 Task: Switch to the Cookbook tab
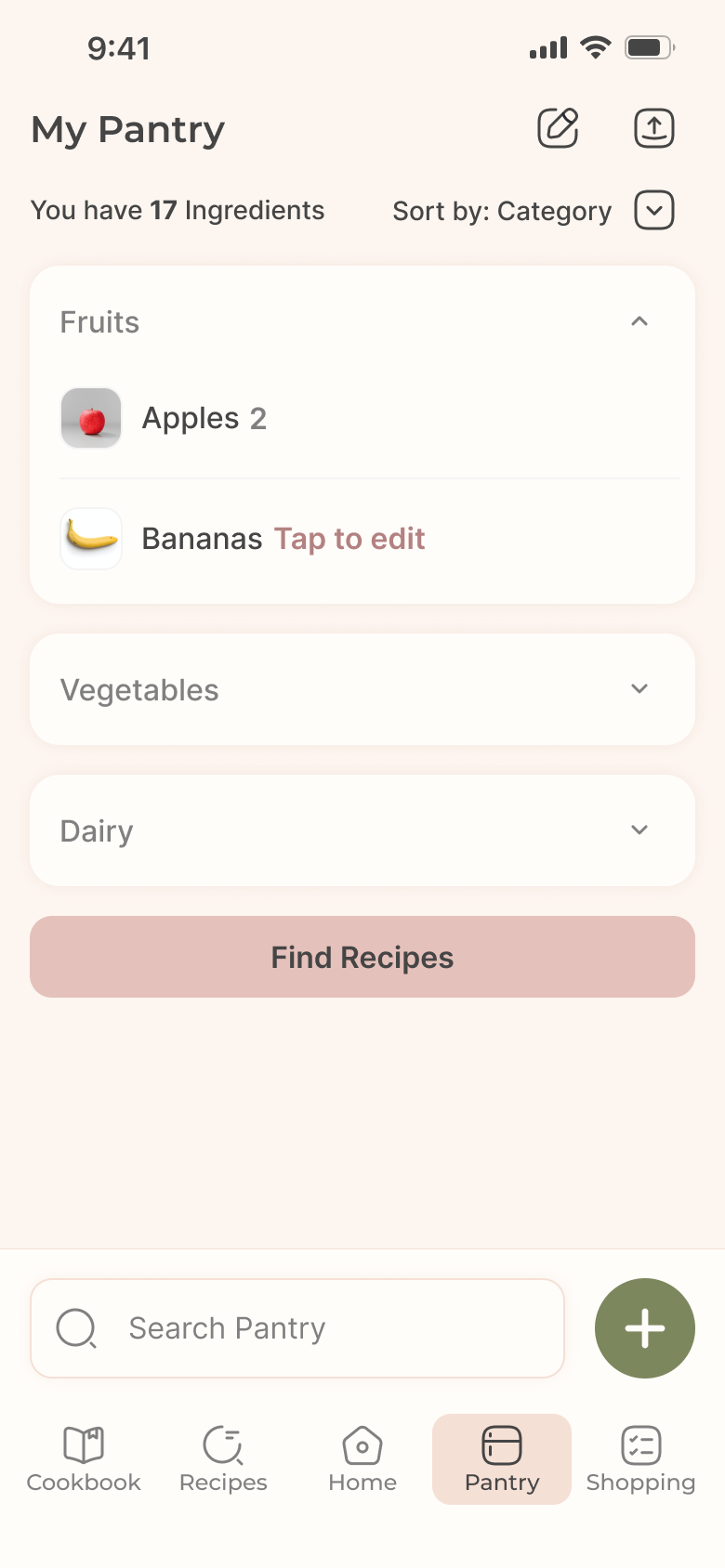84,1458
